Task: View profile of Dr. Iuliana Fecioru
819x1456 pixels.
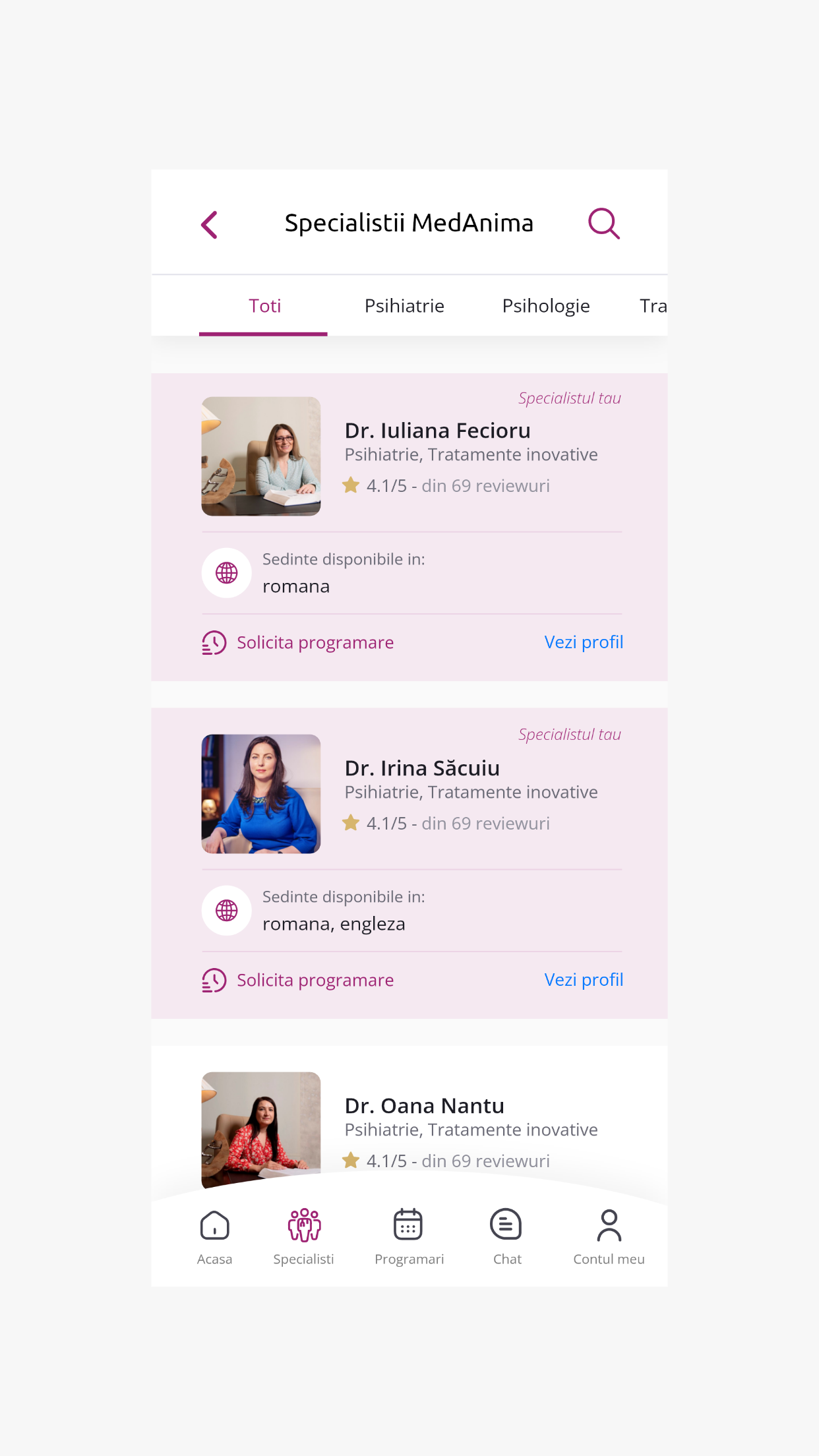Action: (x=584, y=642)
